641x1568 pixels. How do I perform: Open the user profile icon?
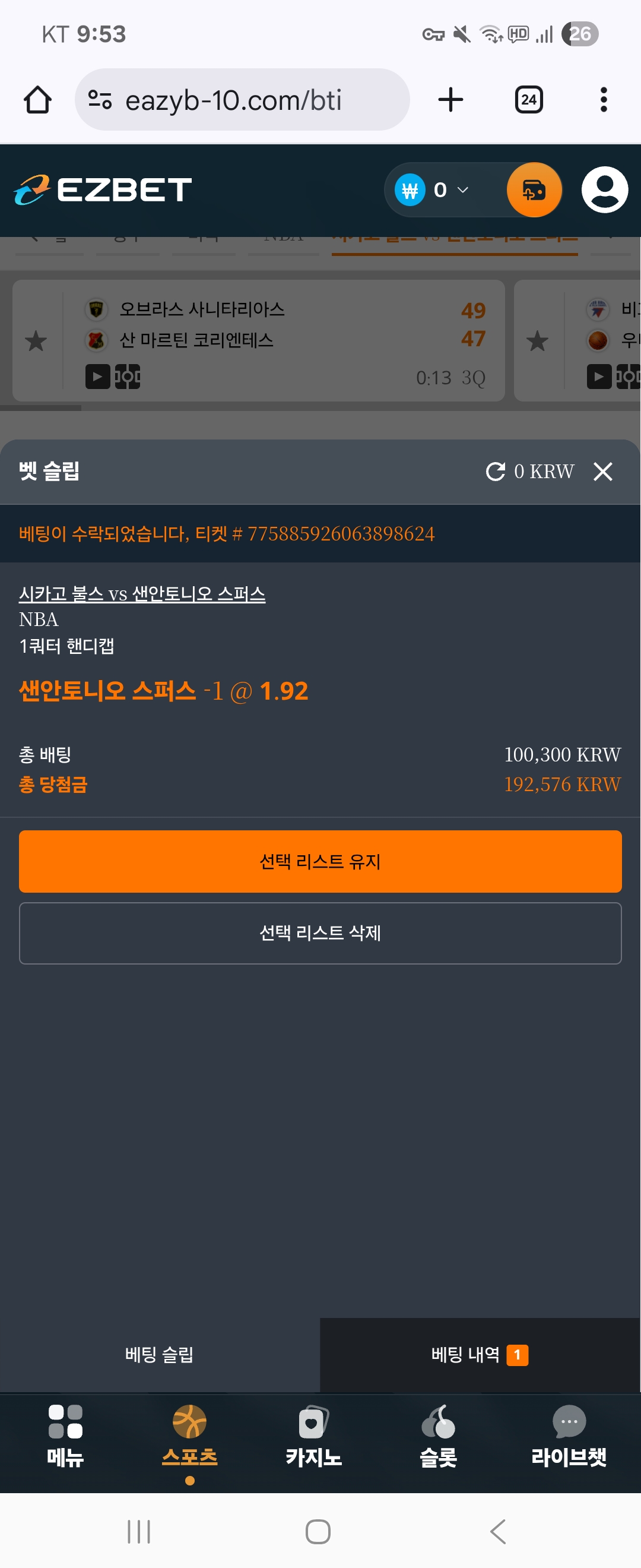pyautogui.click(x=604, y=190)
